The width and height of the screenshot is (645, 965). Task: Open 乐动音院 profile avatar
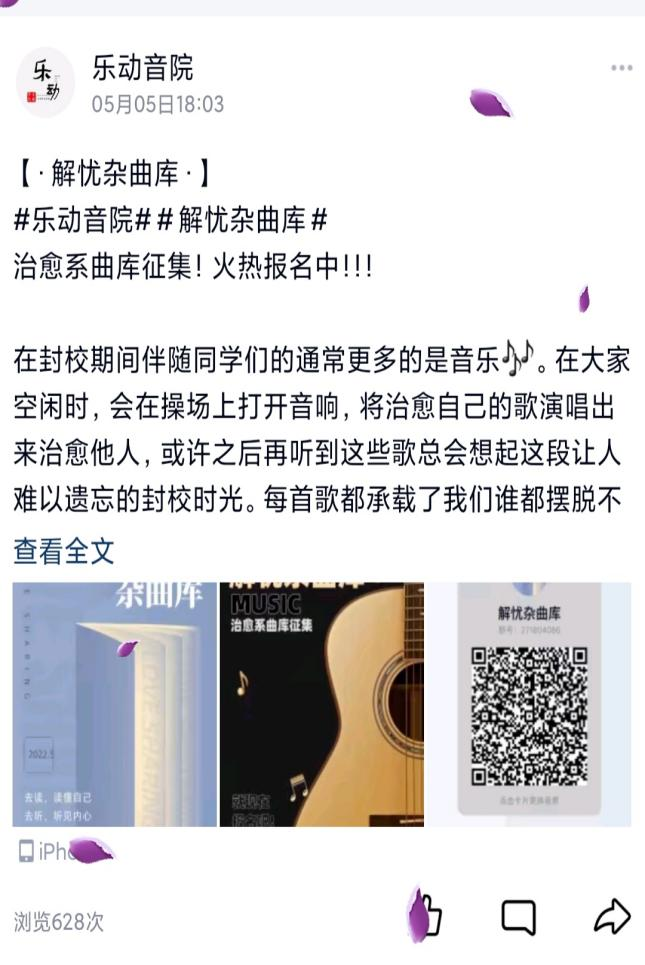coord(46,83)
